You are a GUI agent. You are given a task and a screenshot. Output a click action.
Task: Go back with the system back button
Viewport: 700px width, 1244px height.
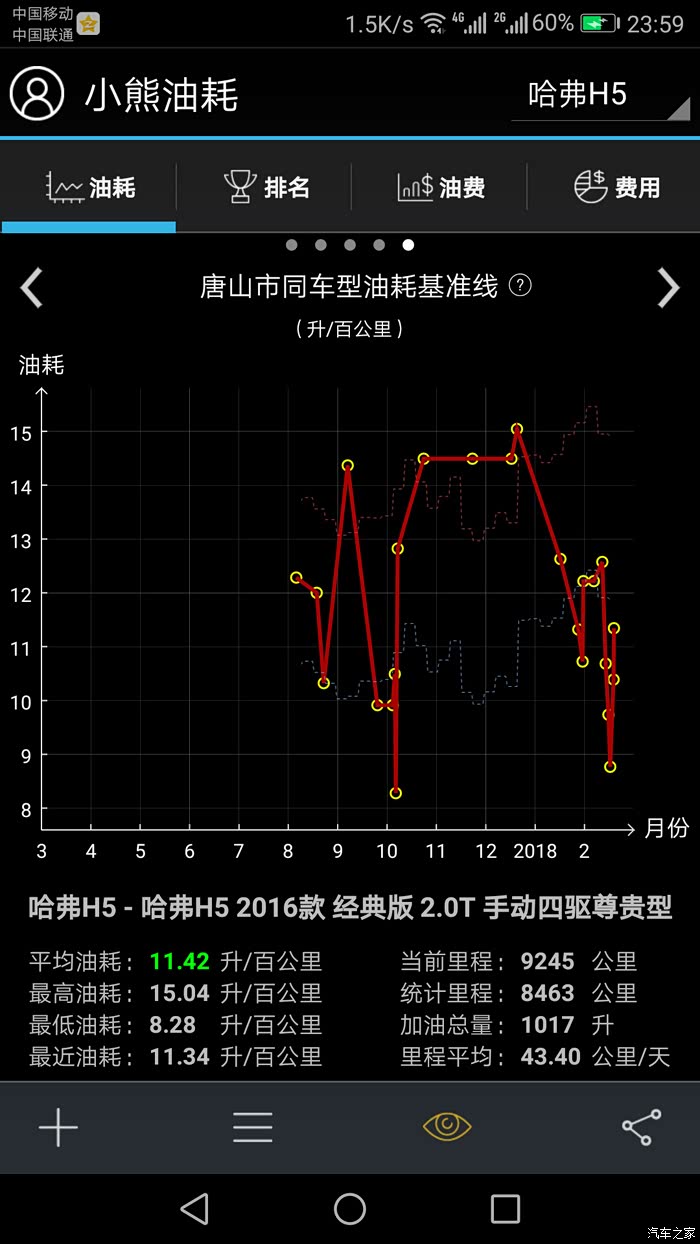coord(195,1209)
